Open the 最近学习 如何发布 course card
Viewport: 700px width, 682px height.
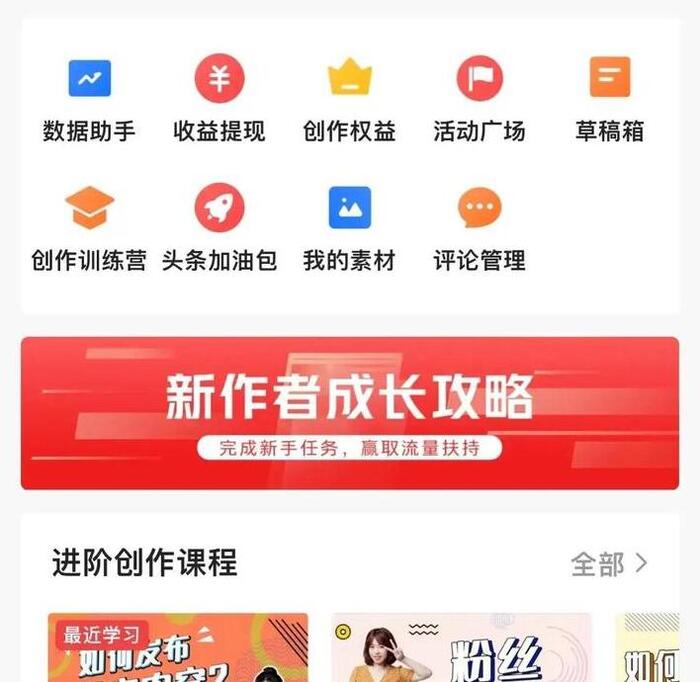pos(178,650)
